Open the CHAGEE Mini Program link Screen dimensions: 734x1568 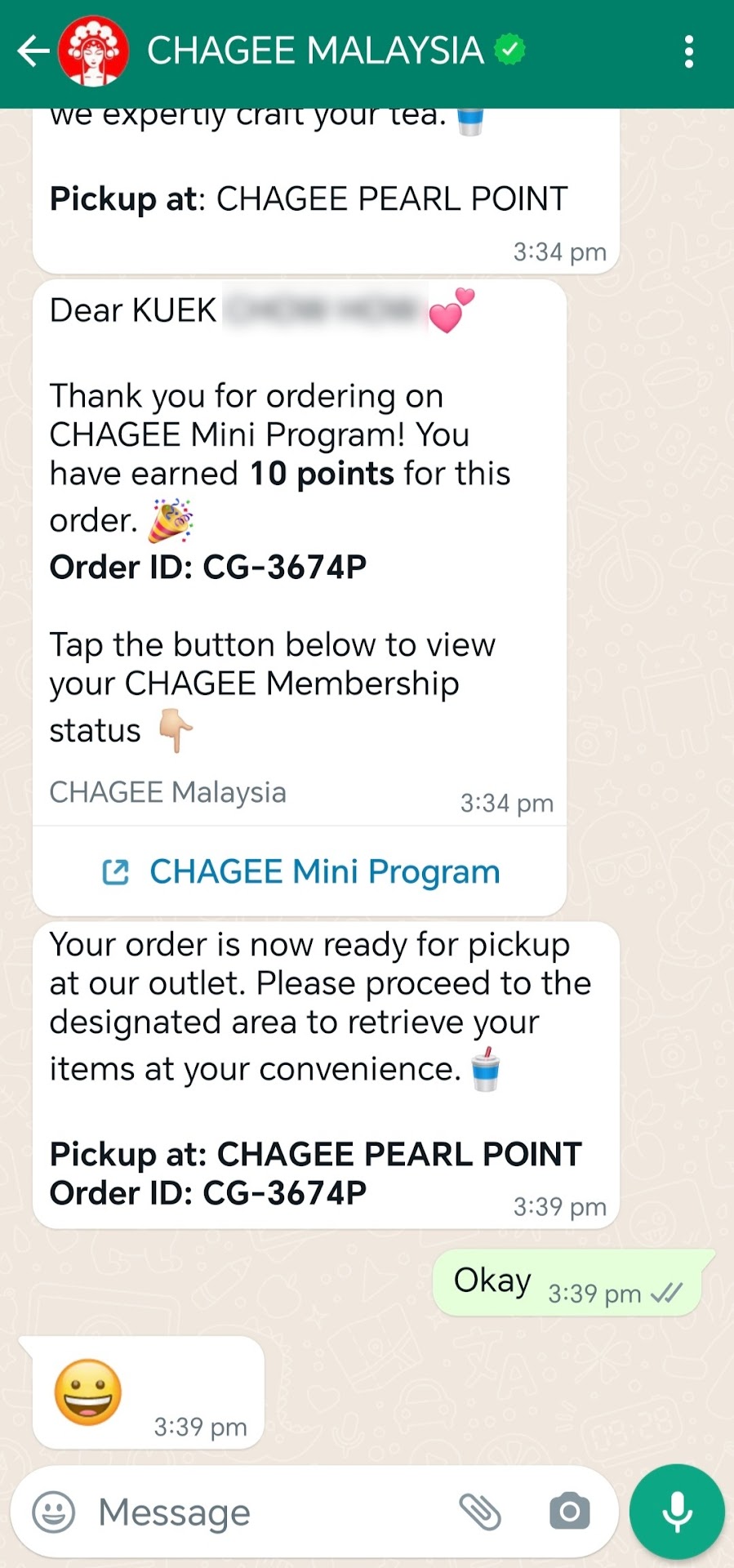[x=300, y=871]
